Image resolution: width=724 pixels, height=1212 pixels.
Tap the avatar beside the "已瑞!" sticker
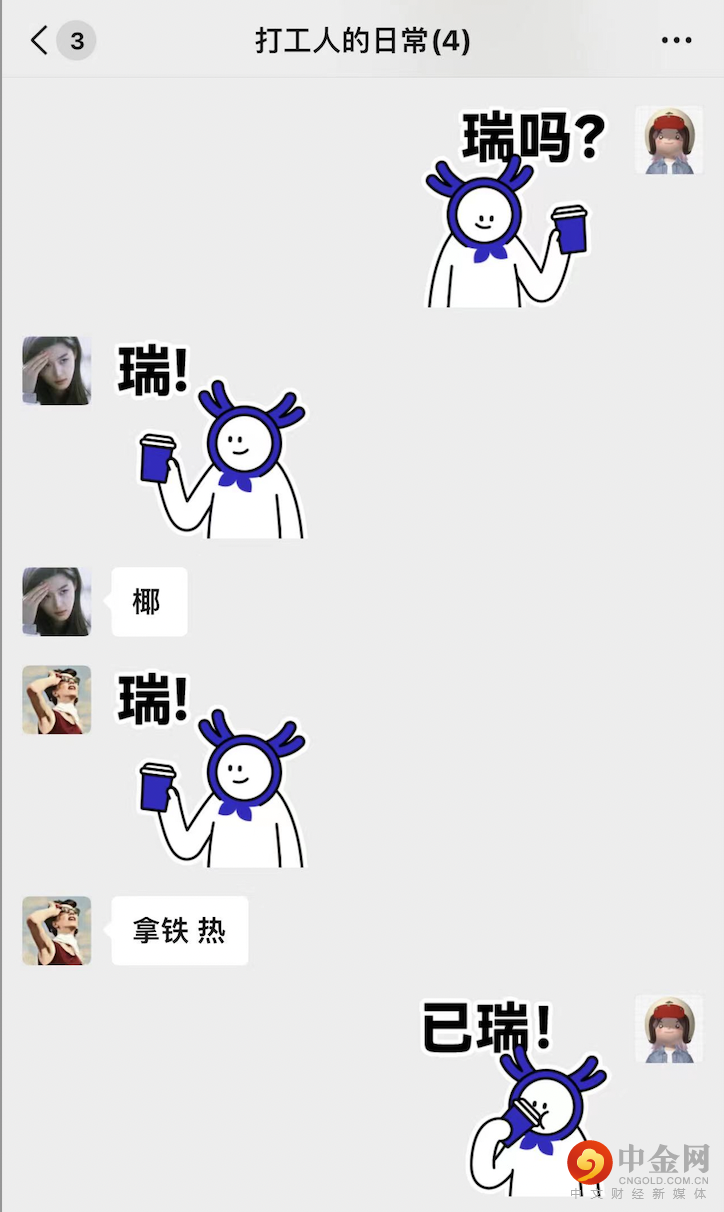coord(668,1029)
